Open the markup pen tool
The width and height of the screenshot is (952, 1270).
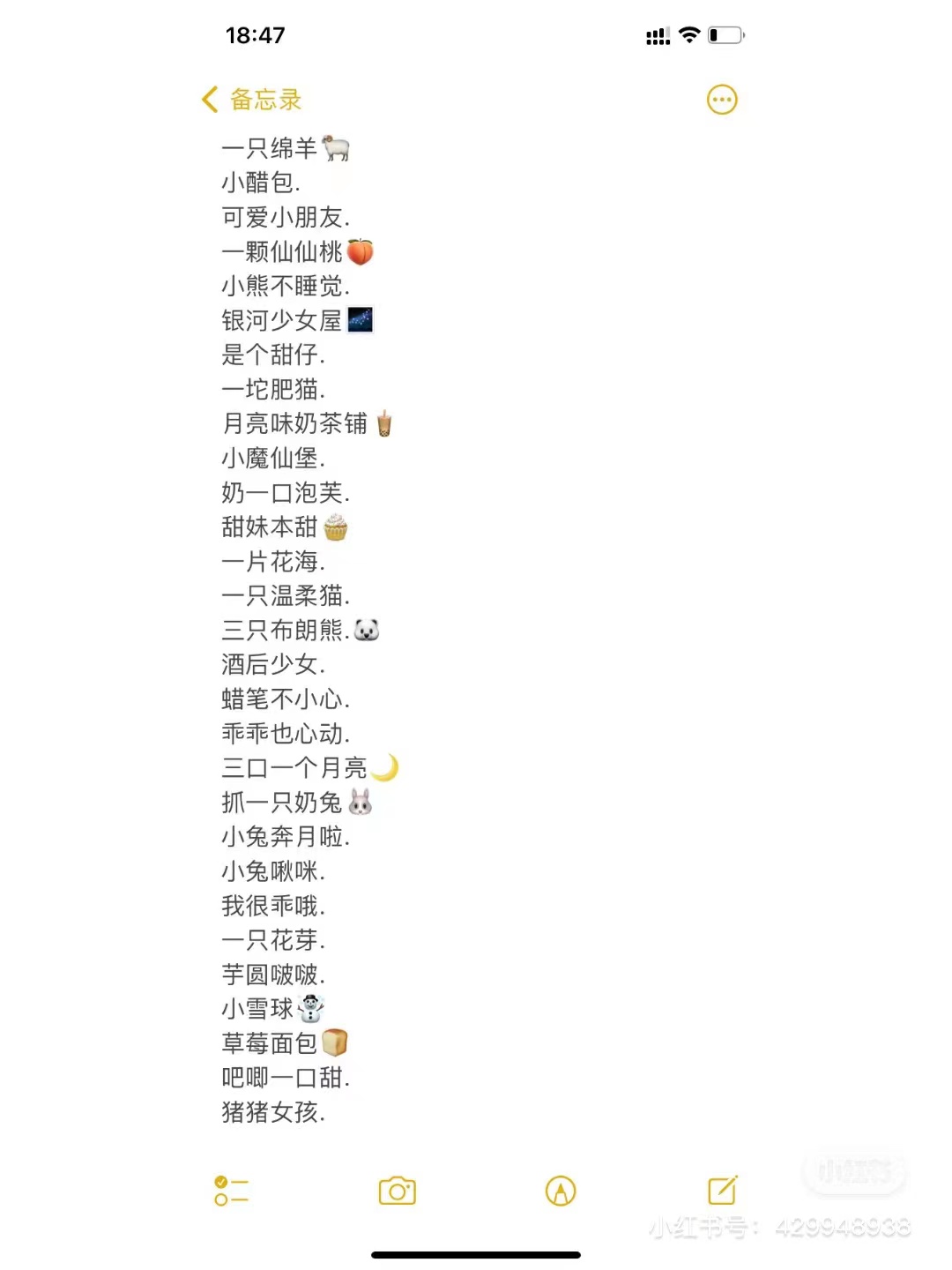tap(561, 1191)
